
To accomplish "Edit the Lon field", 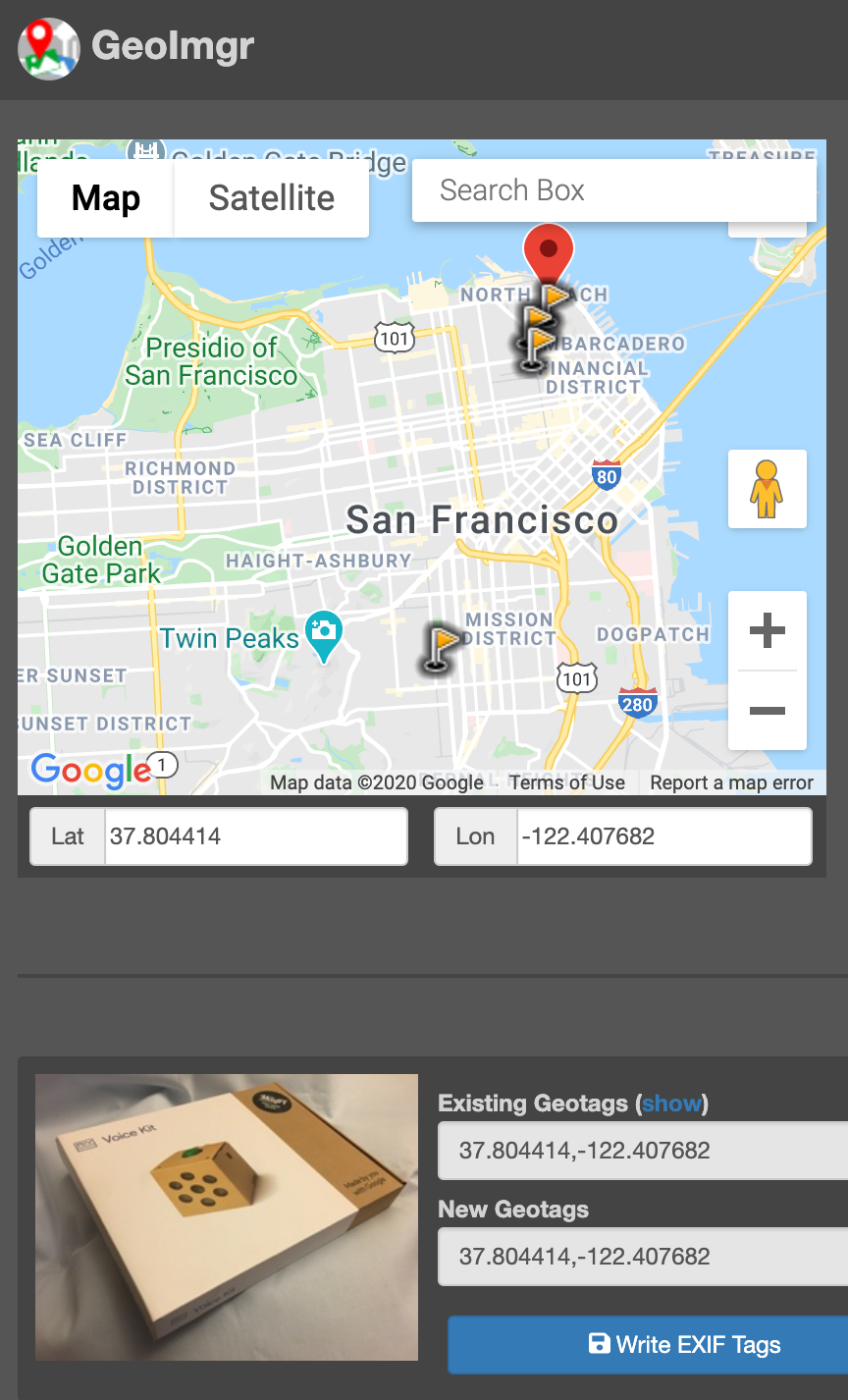I will pos(663,836).
